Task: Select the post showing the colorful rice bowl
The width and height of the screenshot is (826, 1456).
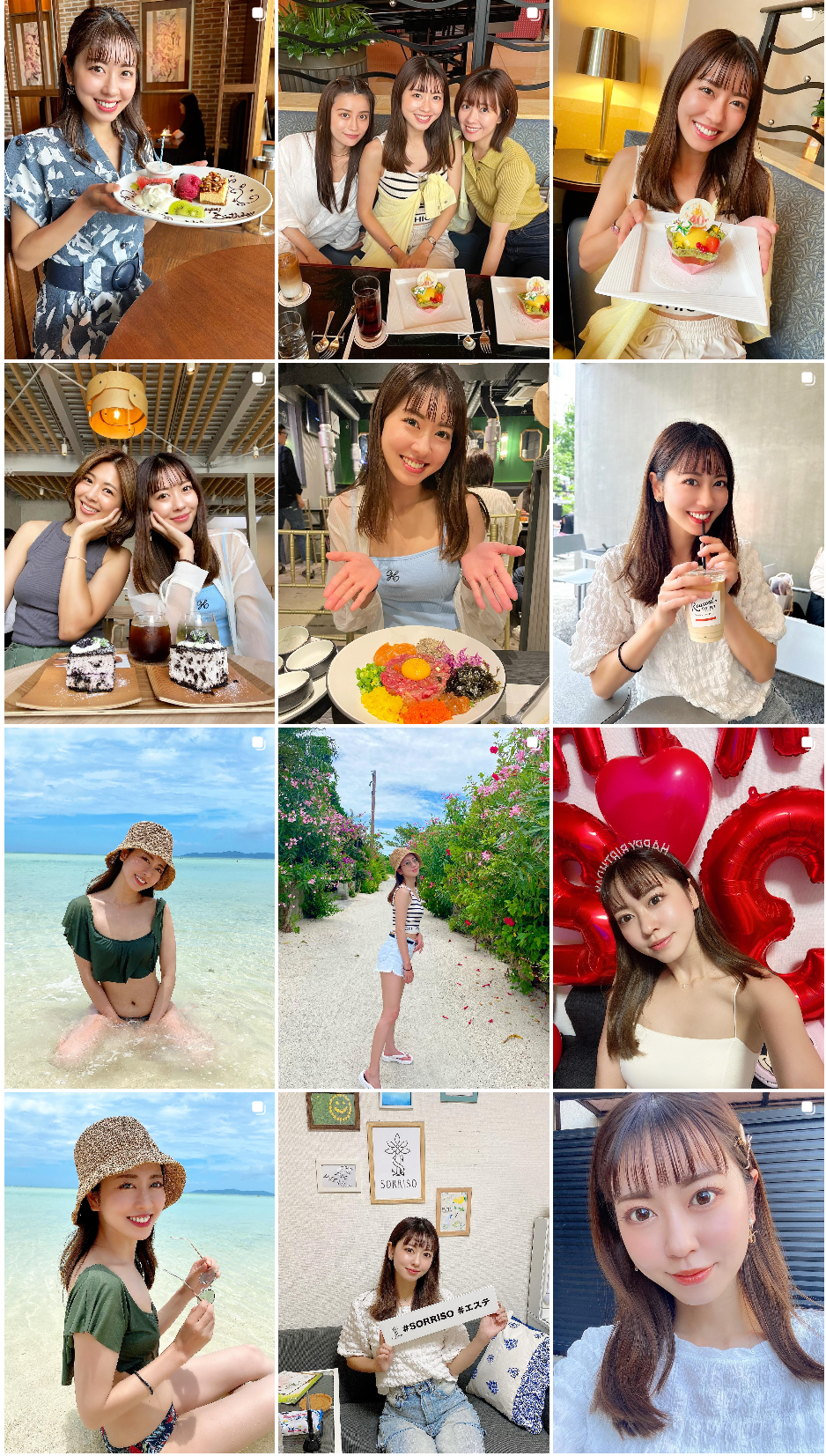Action: point(413,543)
